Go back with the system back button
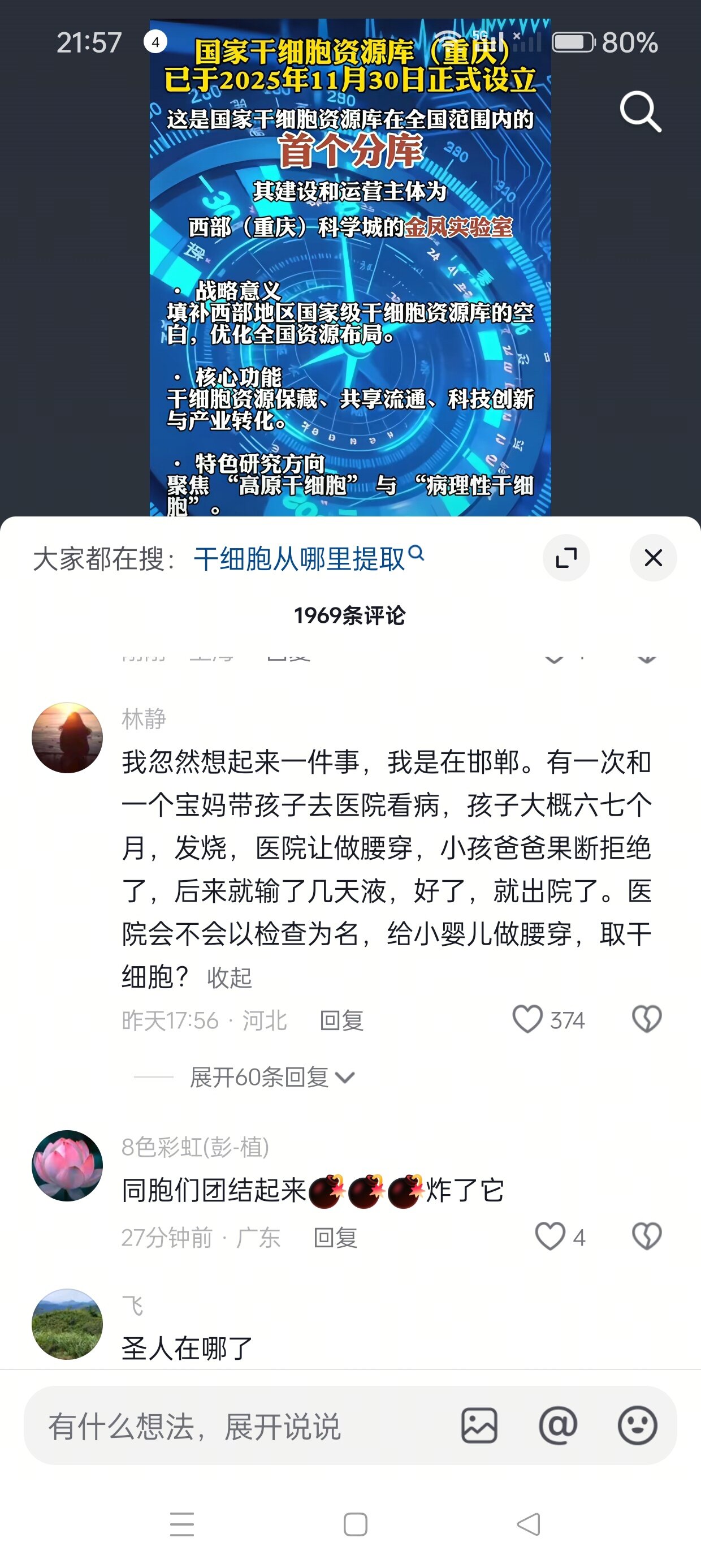 coord(528,1524)
